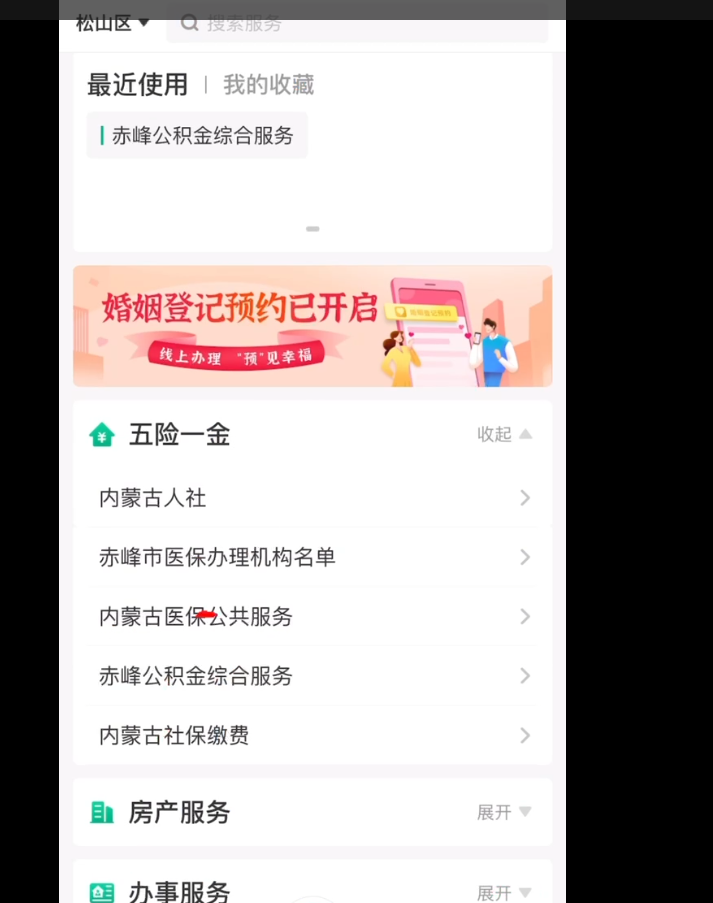
Task: Switch to the 我的收藏 tab
Action: pos(268,85)
